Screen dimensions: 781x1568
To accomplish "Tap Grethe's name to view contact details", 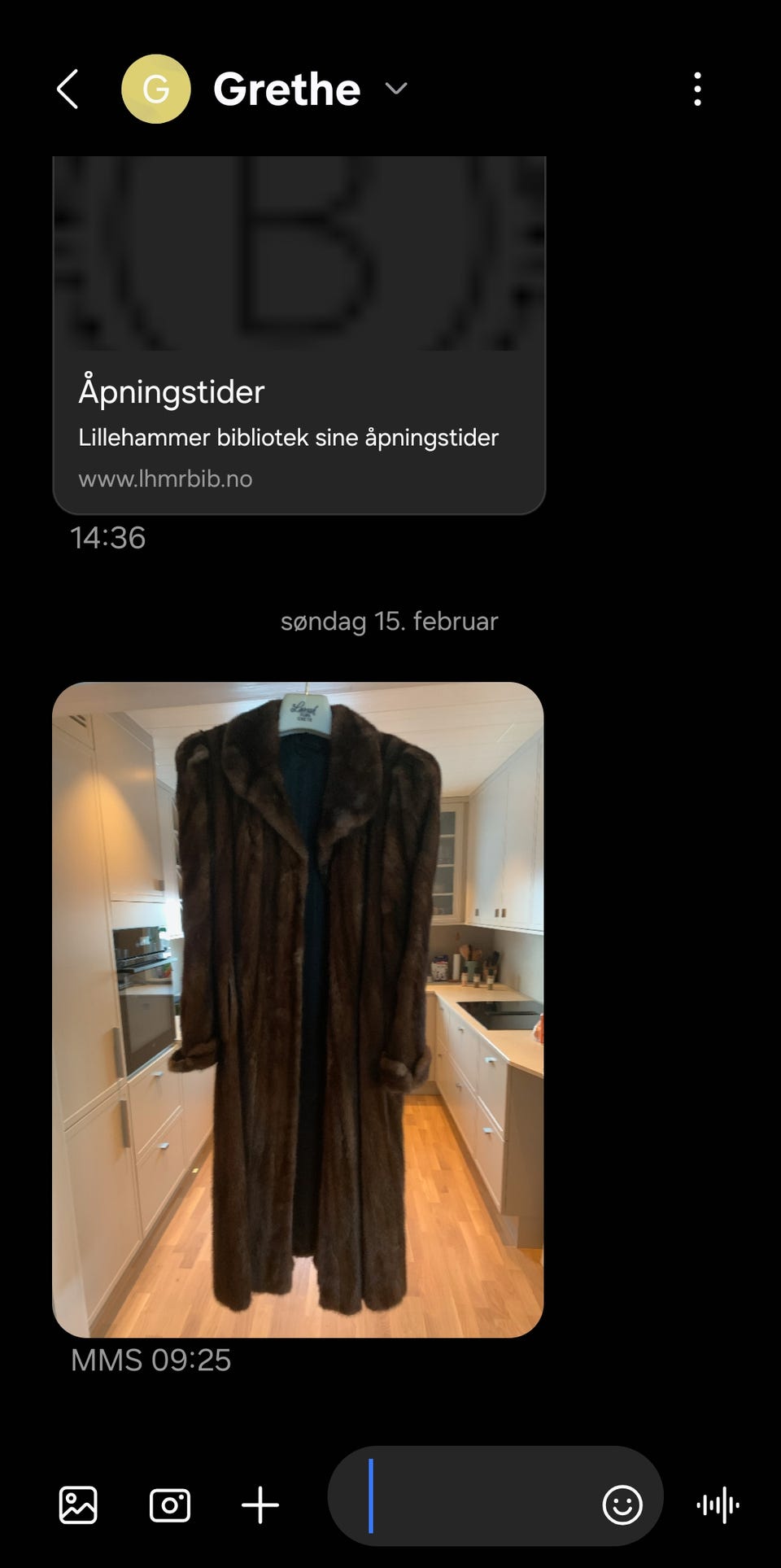I will (286, 89).
